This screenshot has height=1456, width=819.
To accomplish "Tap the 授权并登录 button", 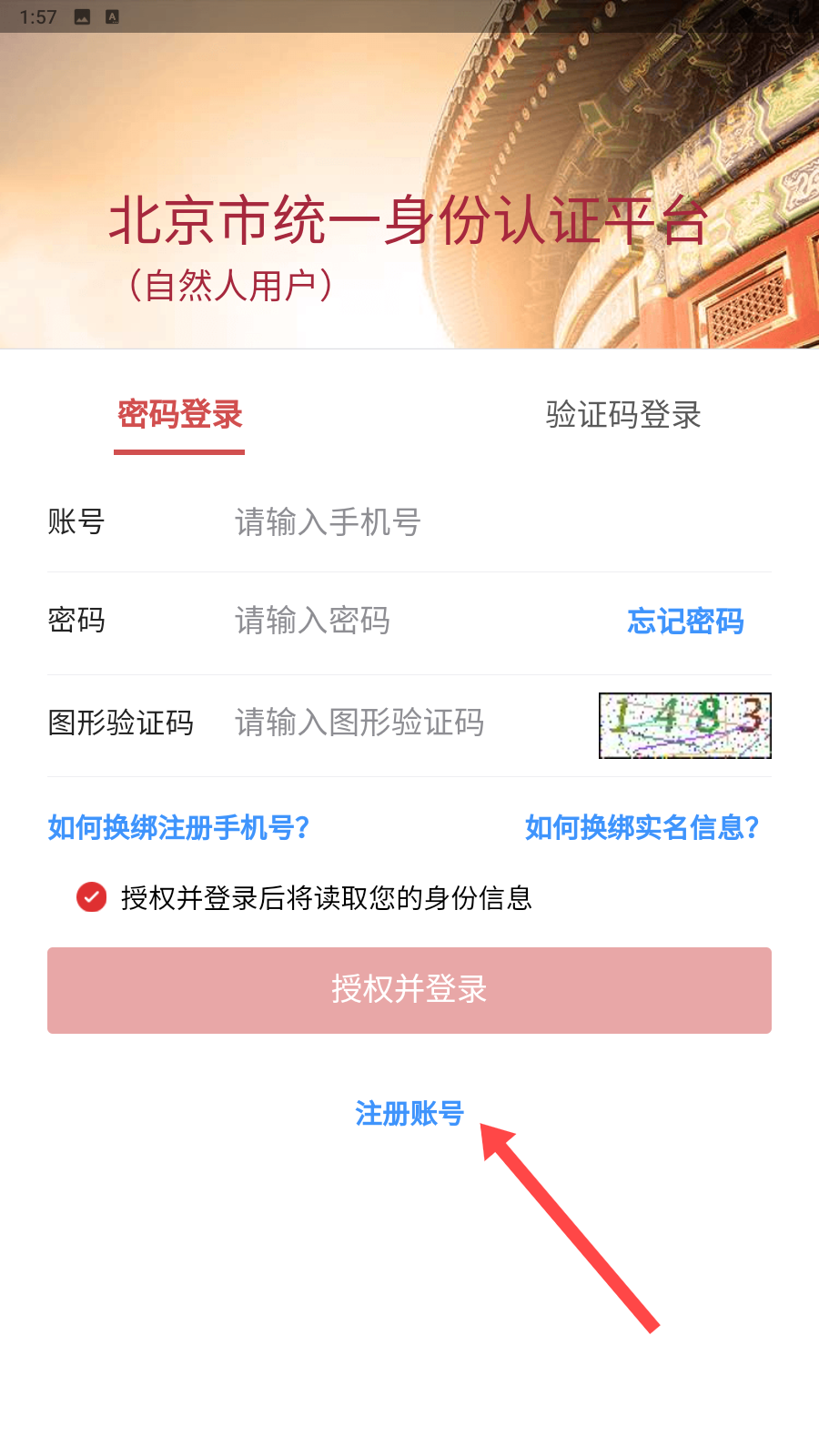I will 409,990.
